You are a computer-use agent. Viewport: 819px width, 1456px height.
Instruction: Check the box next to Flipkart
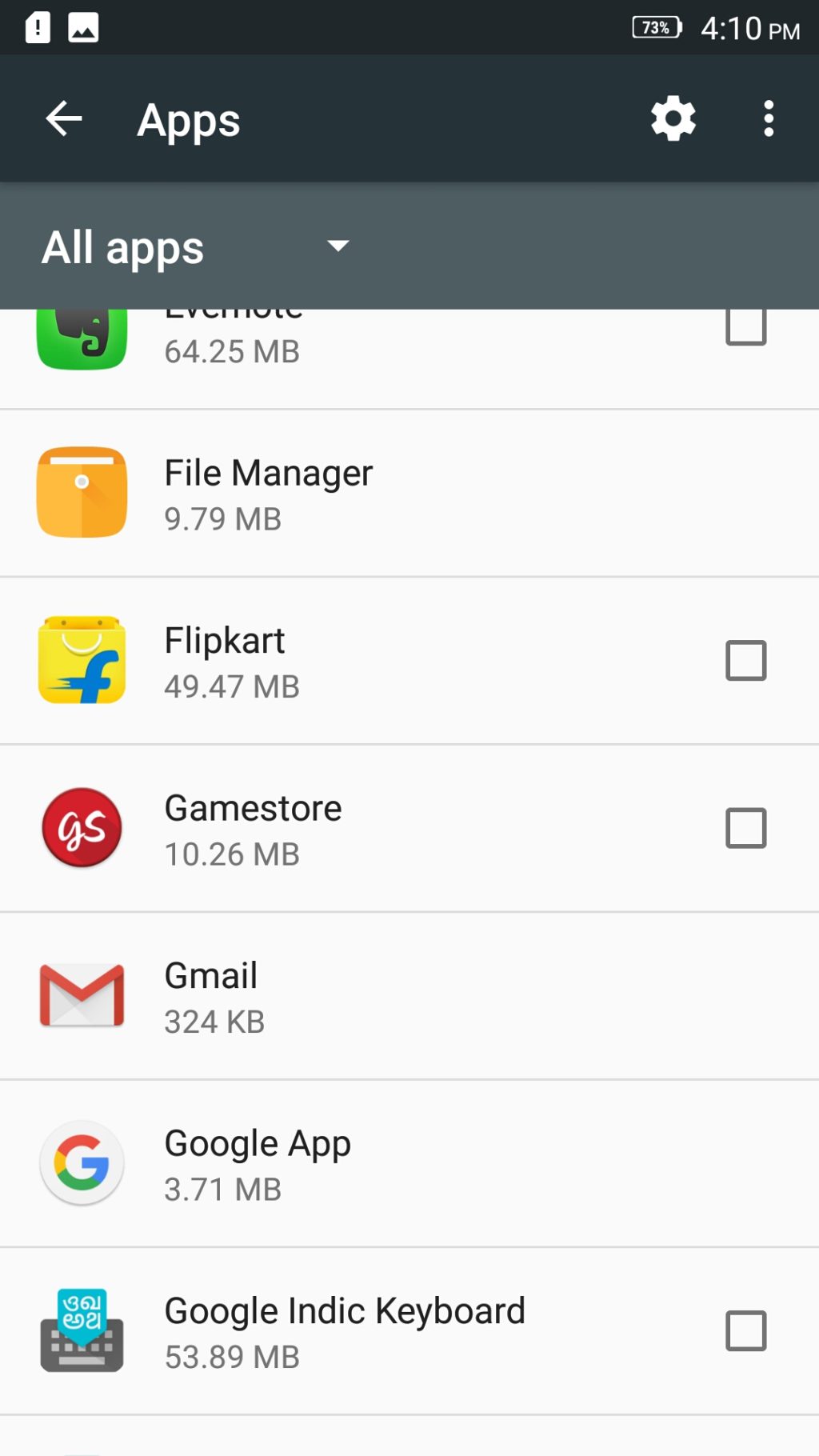(x=745, y=660)
